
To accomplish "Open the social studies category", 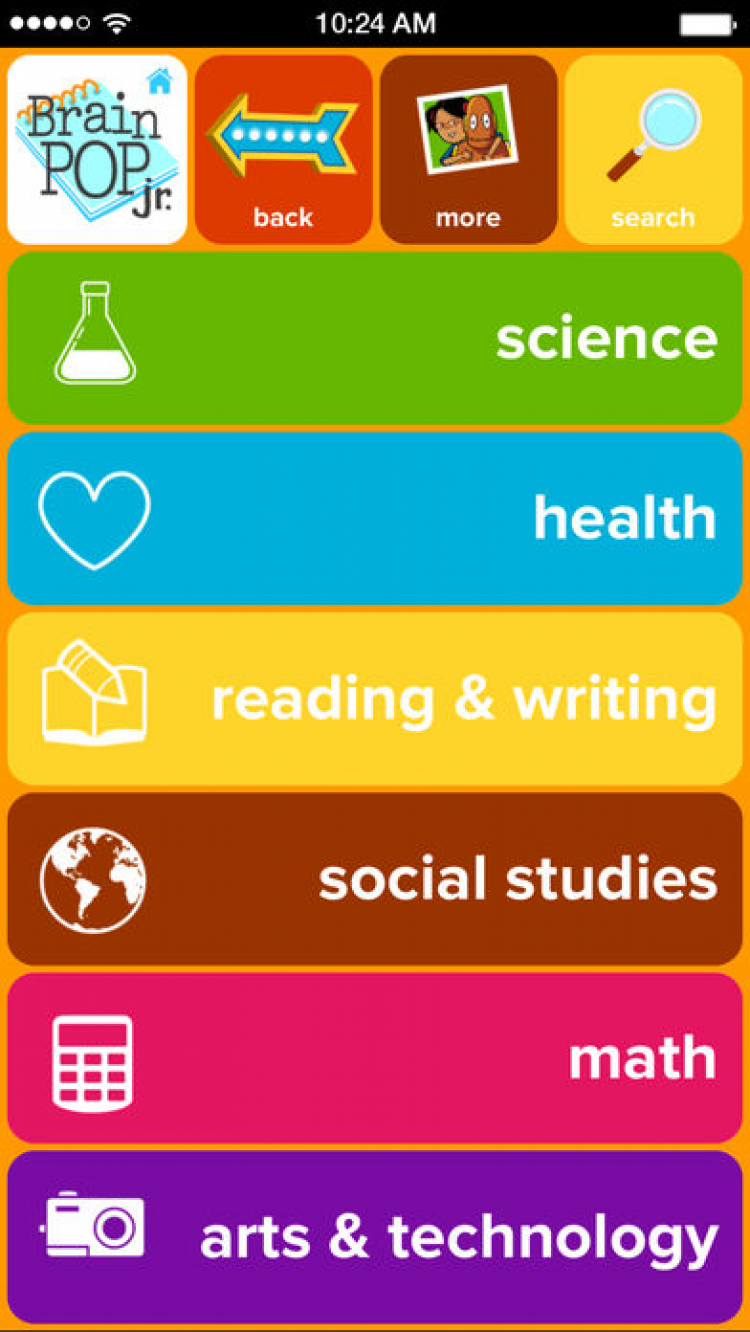I will click(375, 878).
